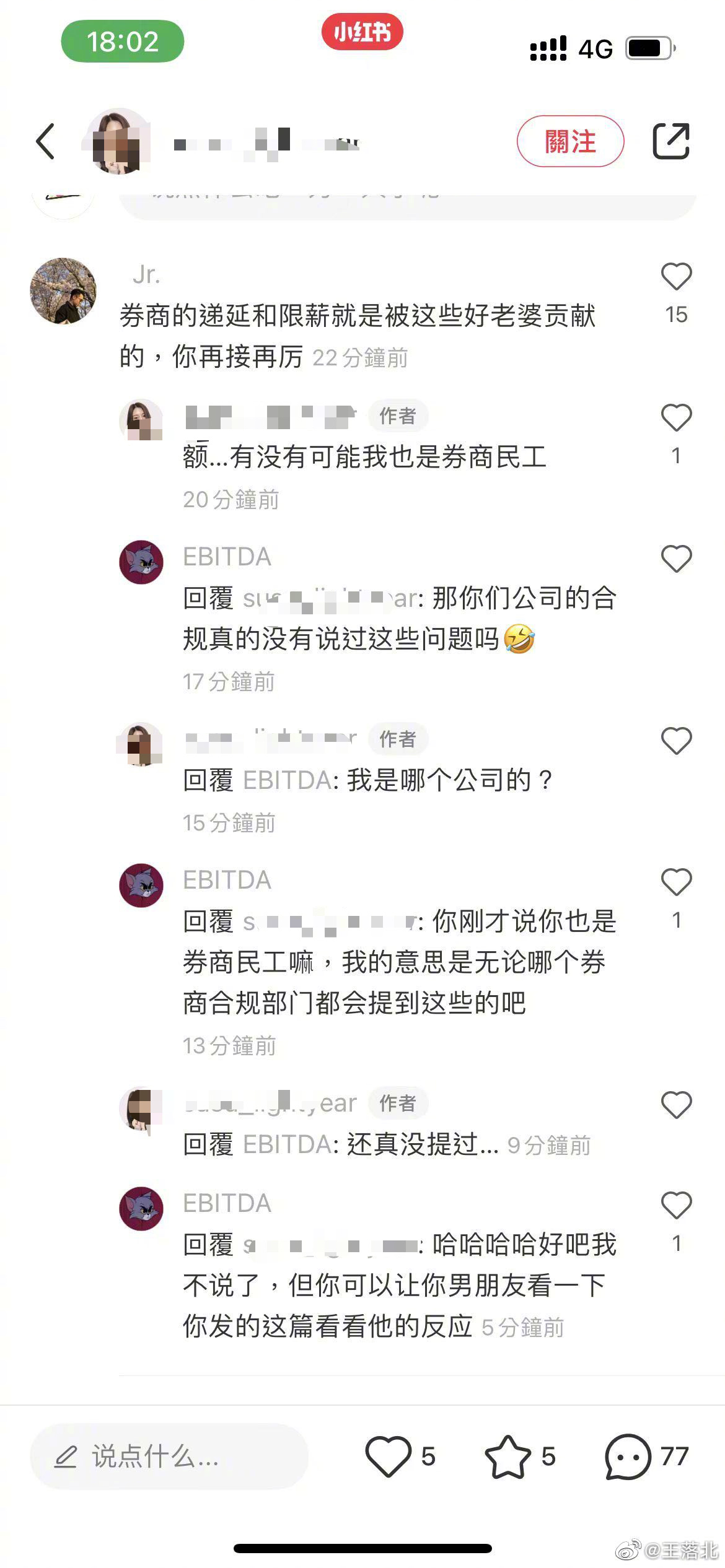
Task: Tap the 说点什么 comment input box
Action: [x=169, y=1456]
